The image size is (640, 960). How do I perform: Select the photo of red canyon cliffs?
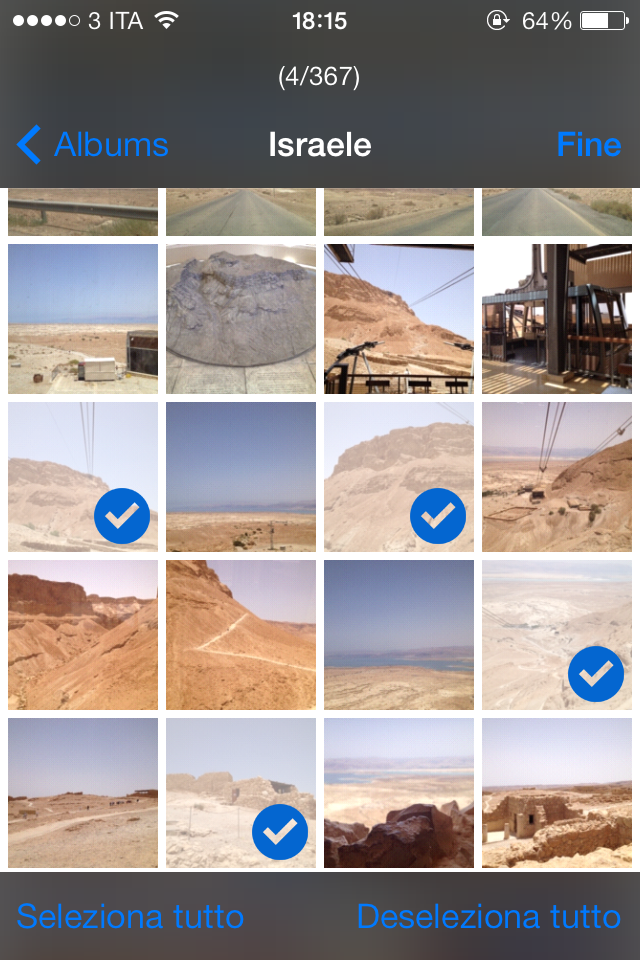pos(83,635)
